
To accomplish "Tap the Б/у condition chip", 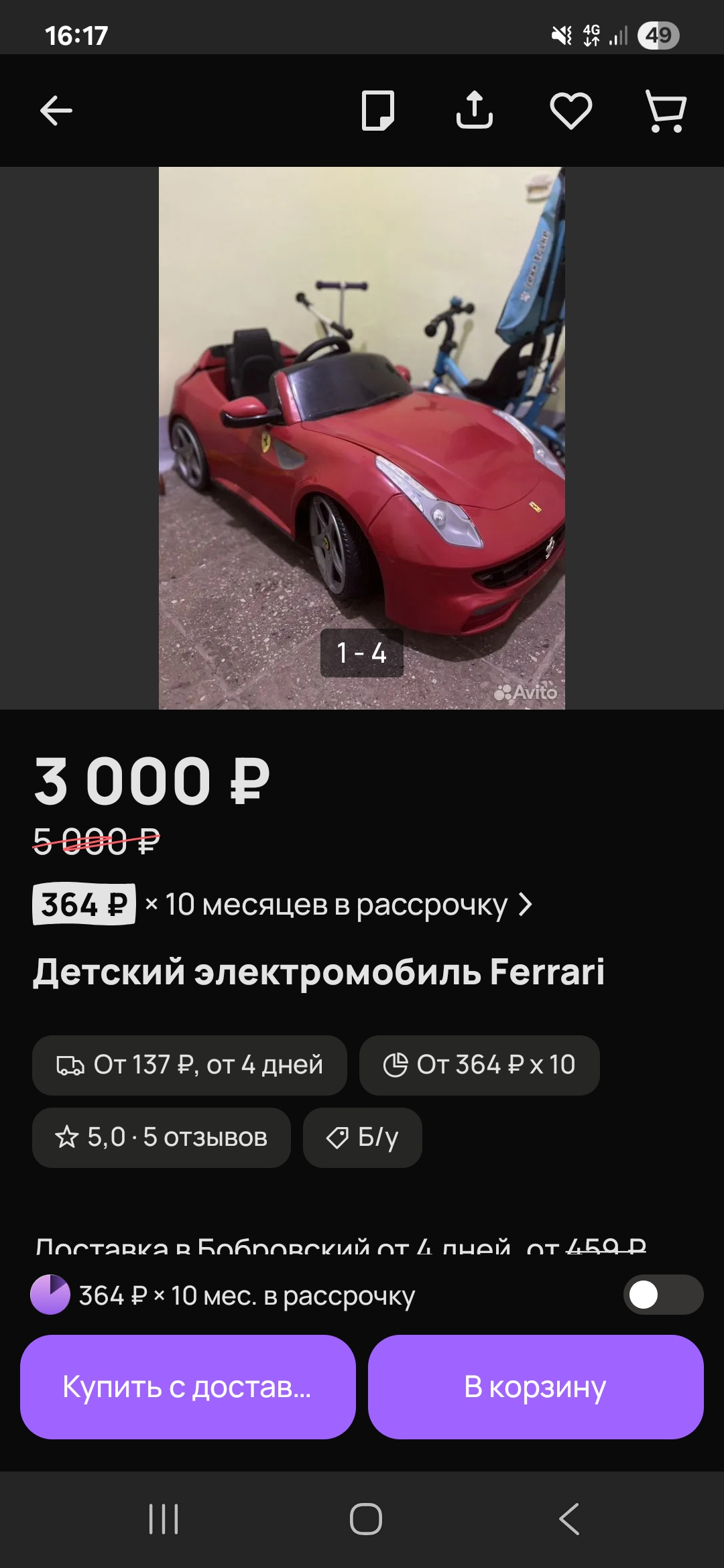I will pos(363,1137).
